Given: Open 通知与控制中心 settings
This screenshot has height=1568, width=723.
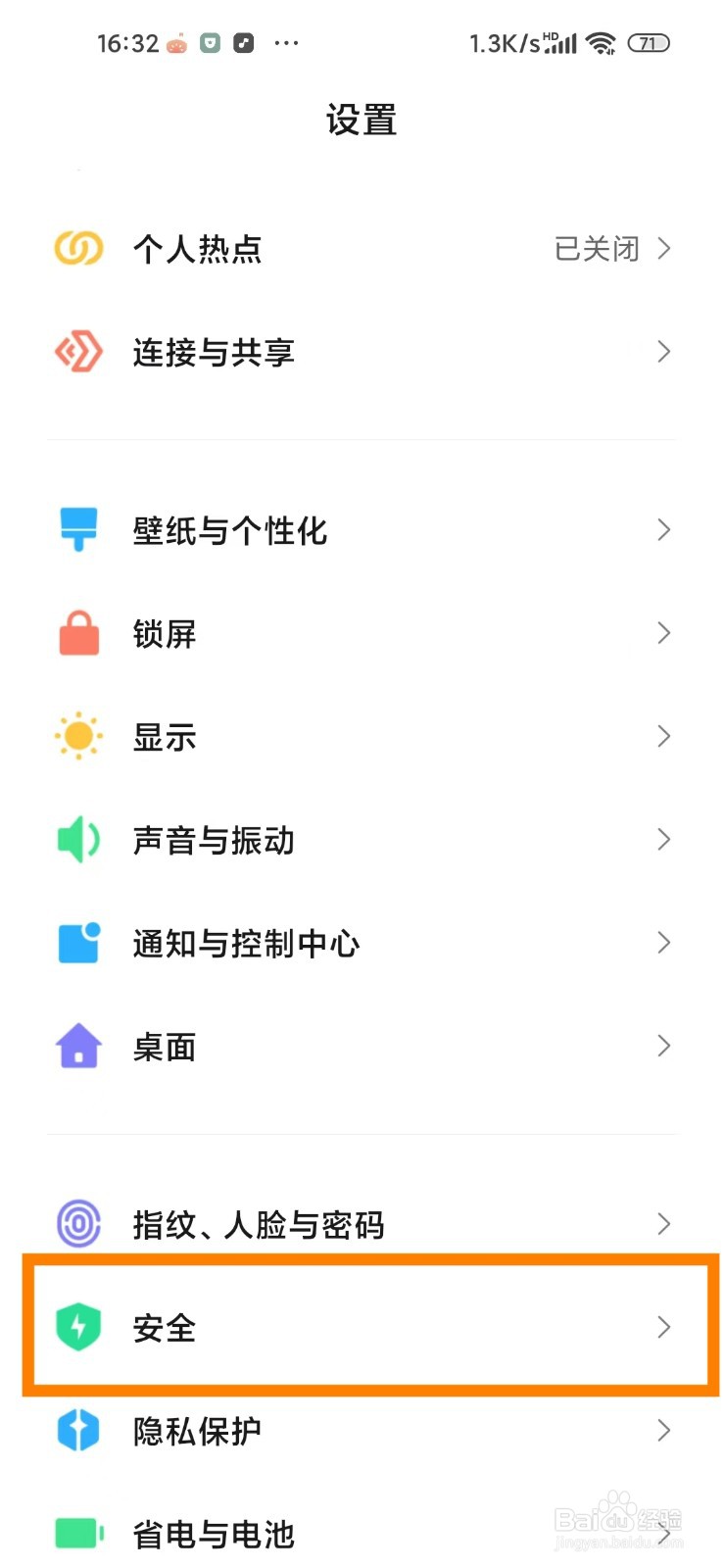Looking at the screenshot, I should click(x=361, y=944).
